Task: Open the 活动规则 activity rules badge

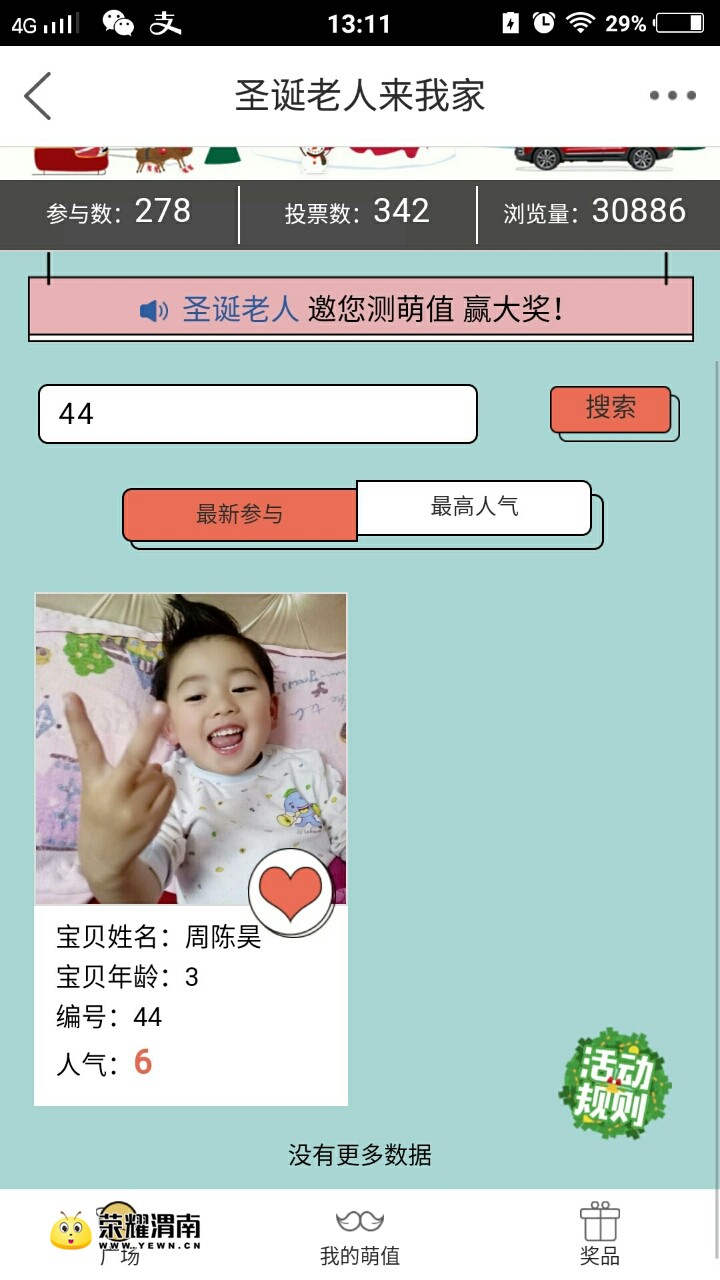Action: pos(613,1085)
